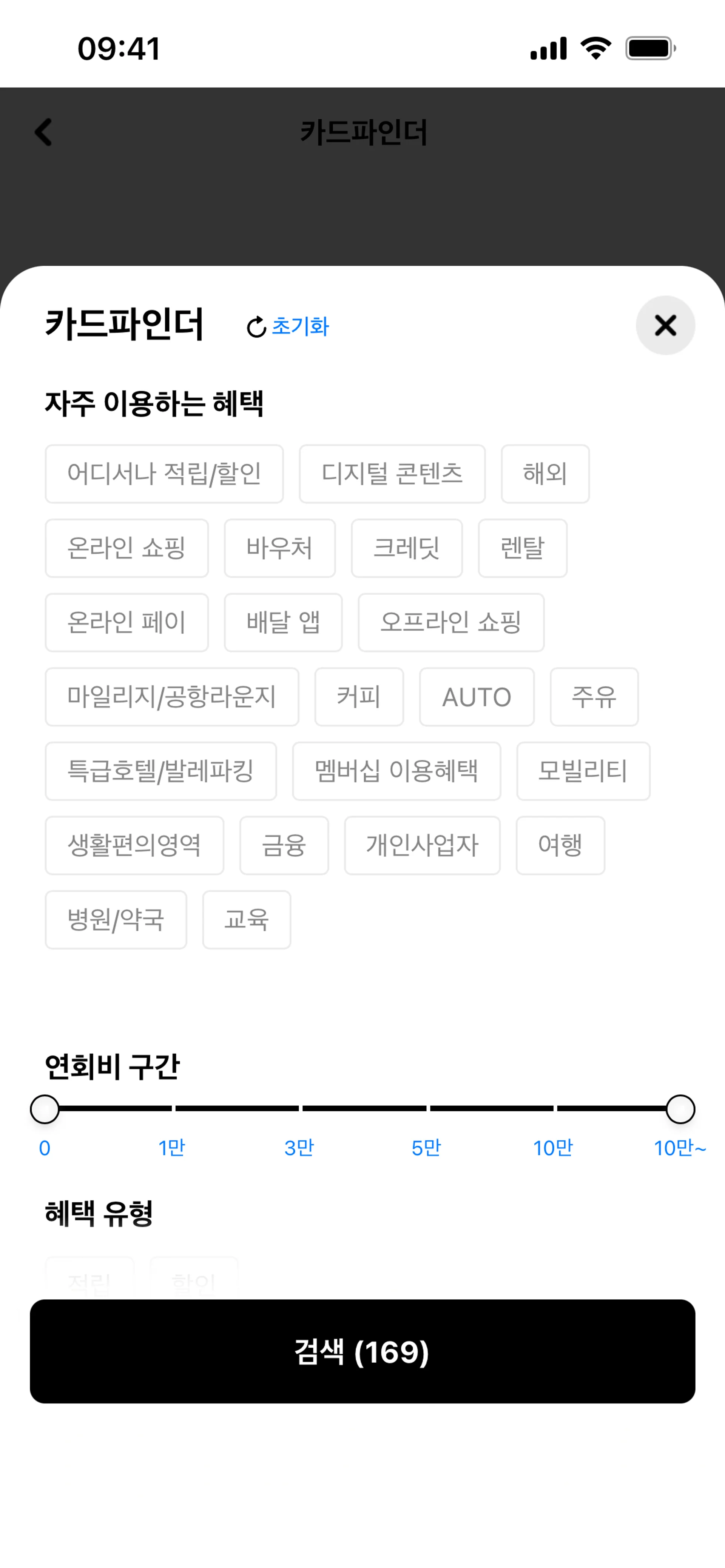Image resolution: width=725 pixels, height=1568 pixels.
Task: Choose the 교육 chip
Action: click(x=246, y=919)
